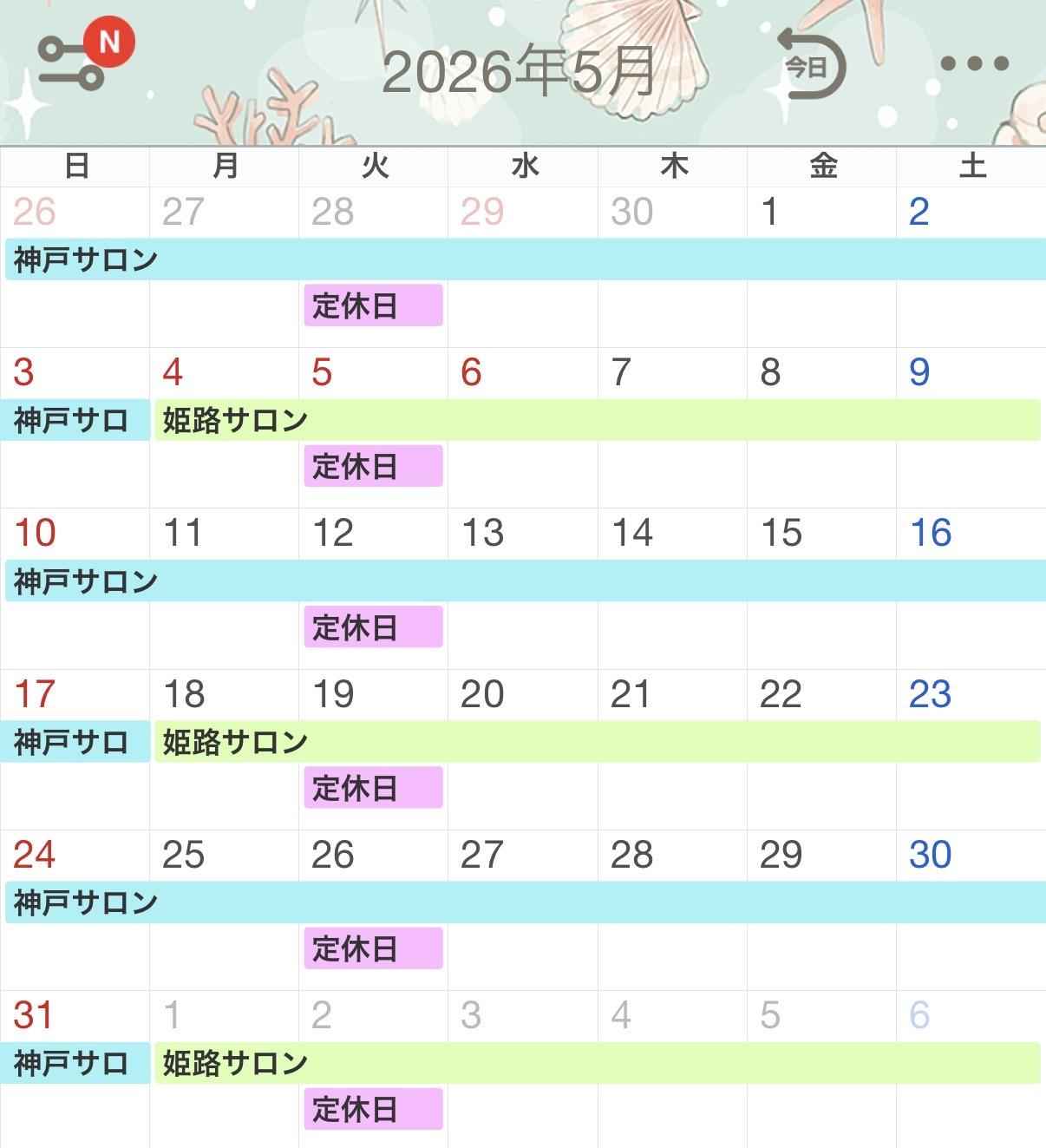The width and height of the screenshot is (1046, 1148).
Task: Open the 神戸サロン event on May 17
Action: click(x=75, y=741)
